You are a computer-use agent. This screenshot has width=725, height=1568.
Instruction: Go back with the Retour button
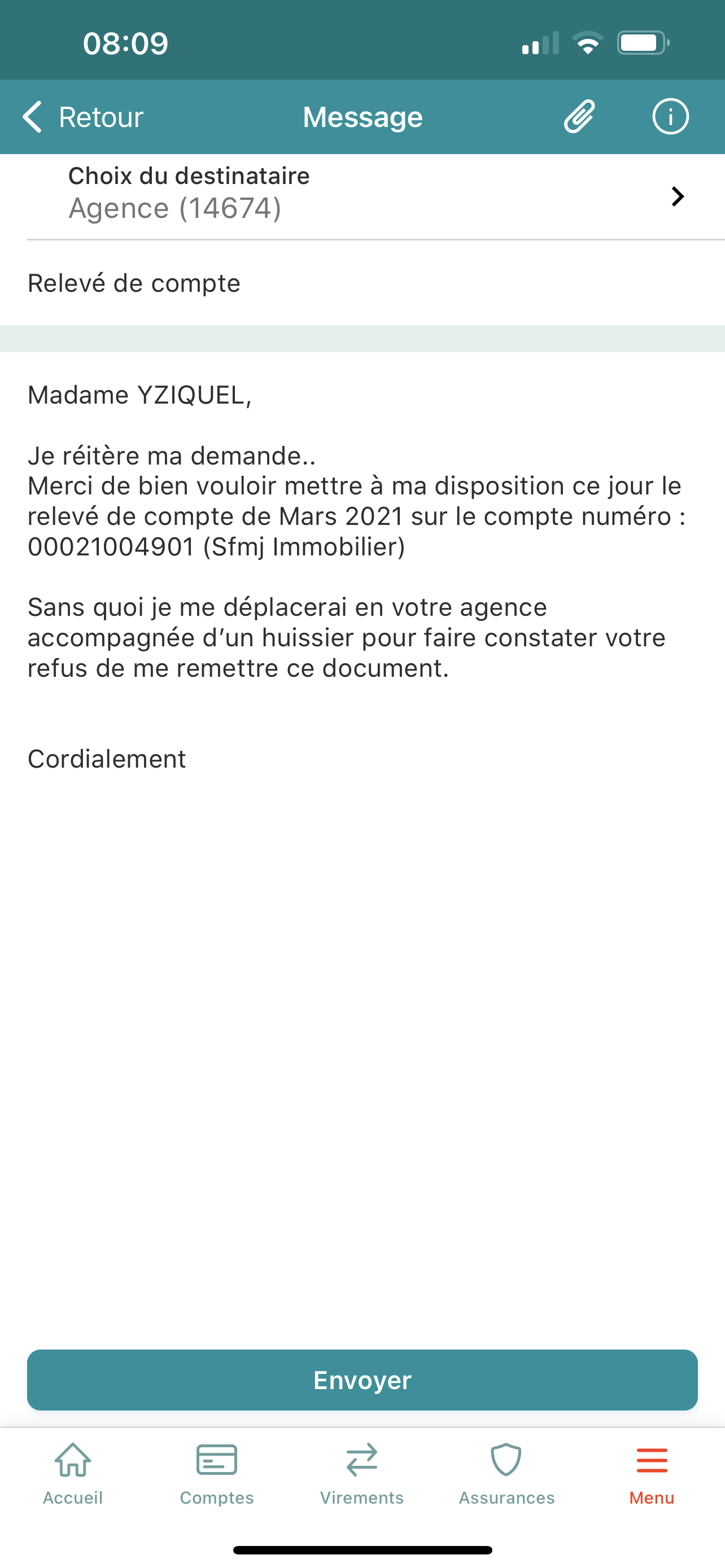83,117
